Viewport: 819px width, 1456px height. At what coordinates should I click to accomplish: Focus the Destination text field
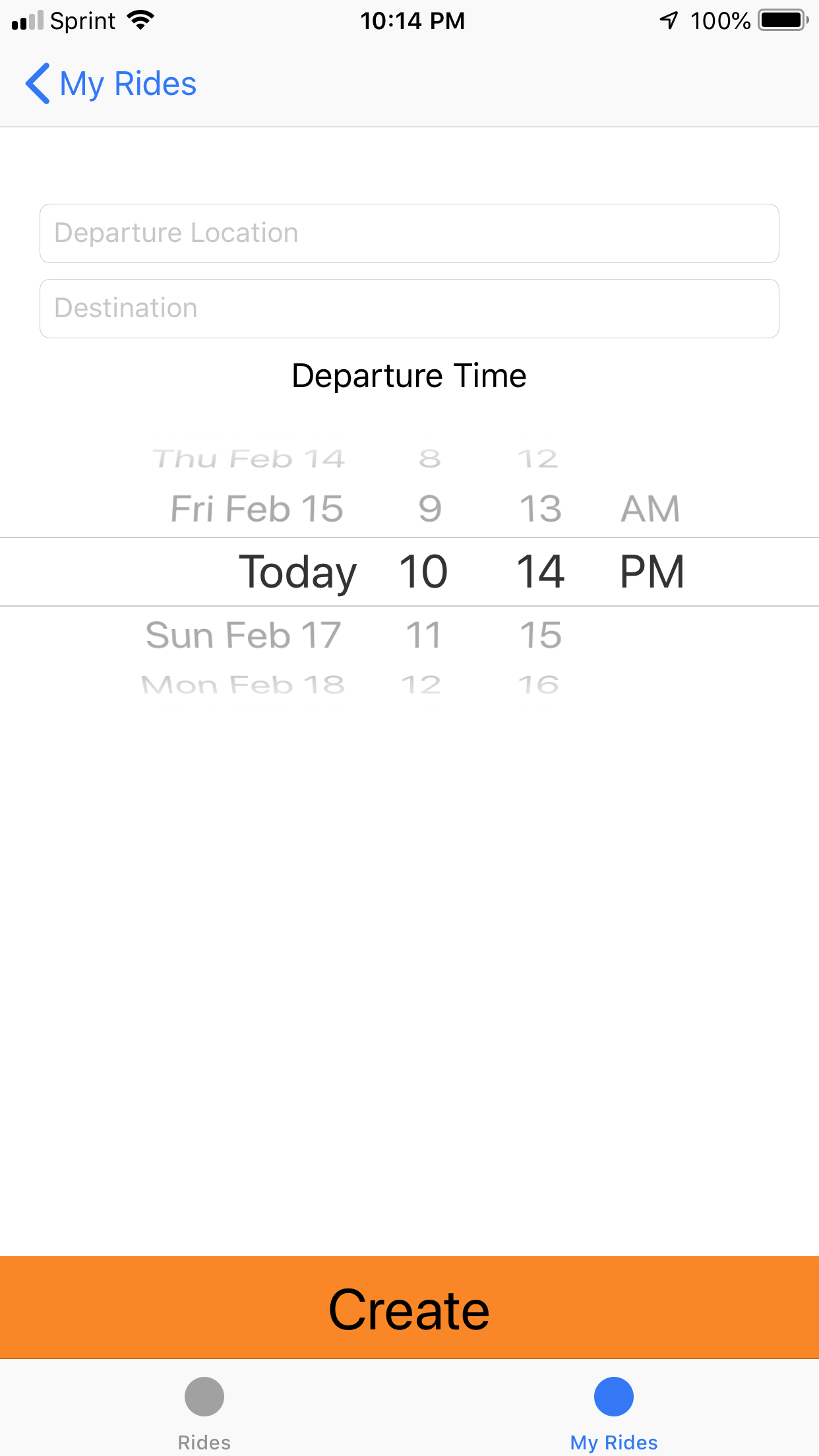click(409, 309)
